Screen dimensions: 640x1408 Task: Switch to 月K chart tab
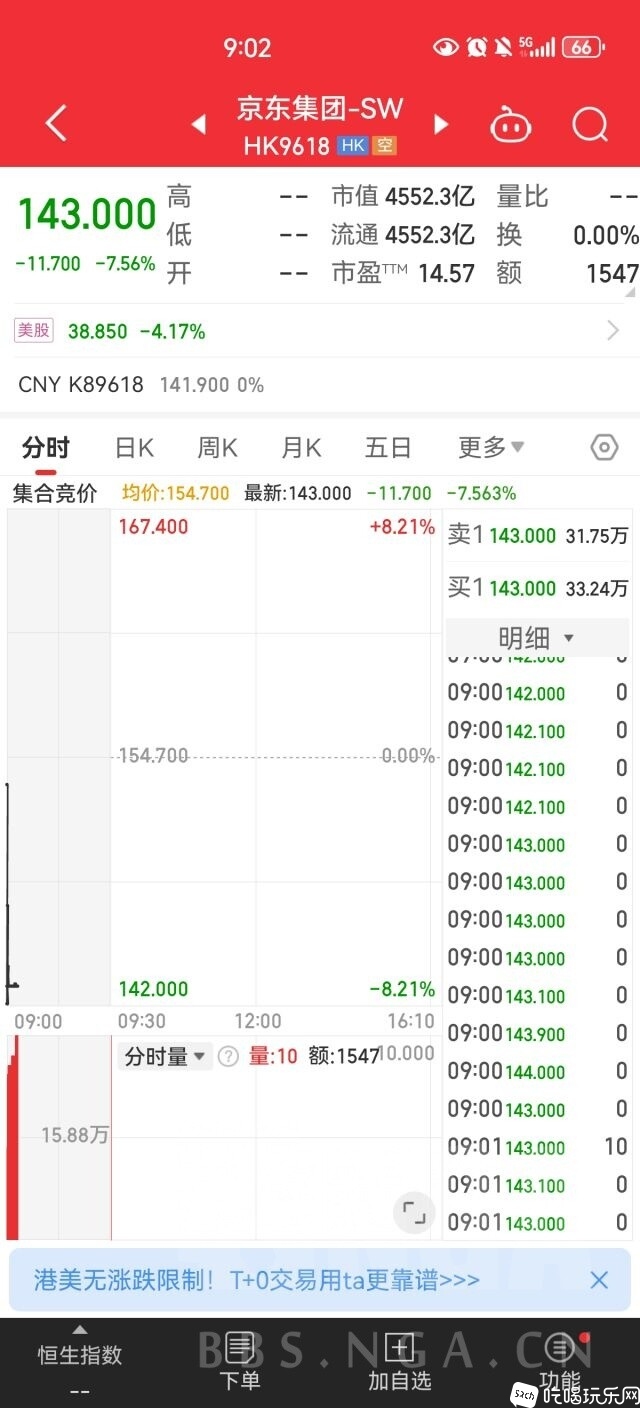pos(301,448)
